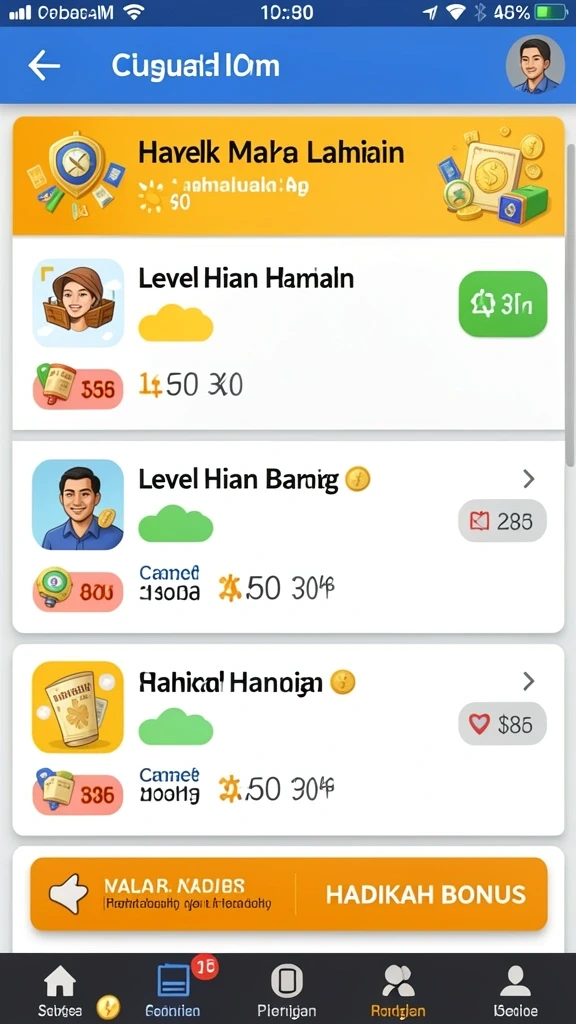The width and height of the screenshot is (576, 1024).
Task: Open the Hahical Hanoian card
Action: [x=288, y=740]
